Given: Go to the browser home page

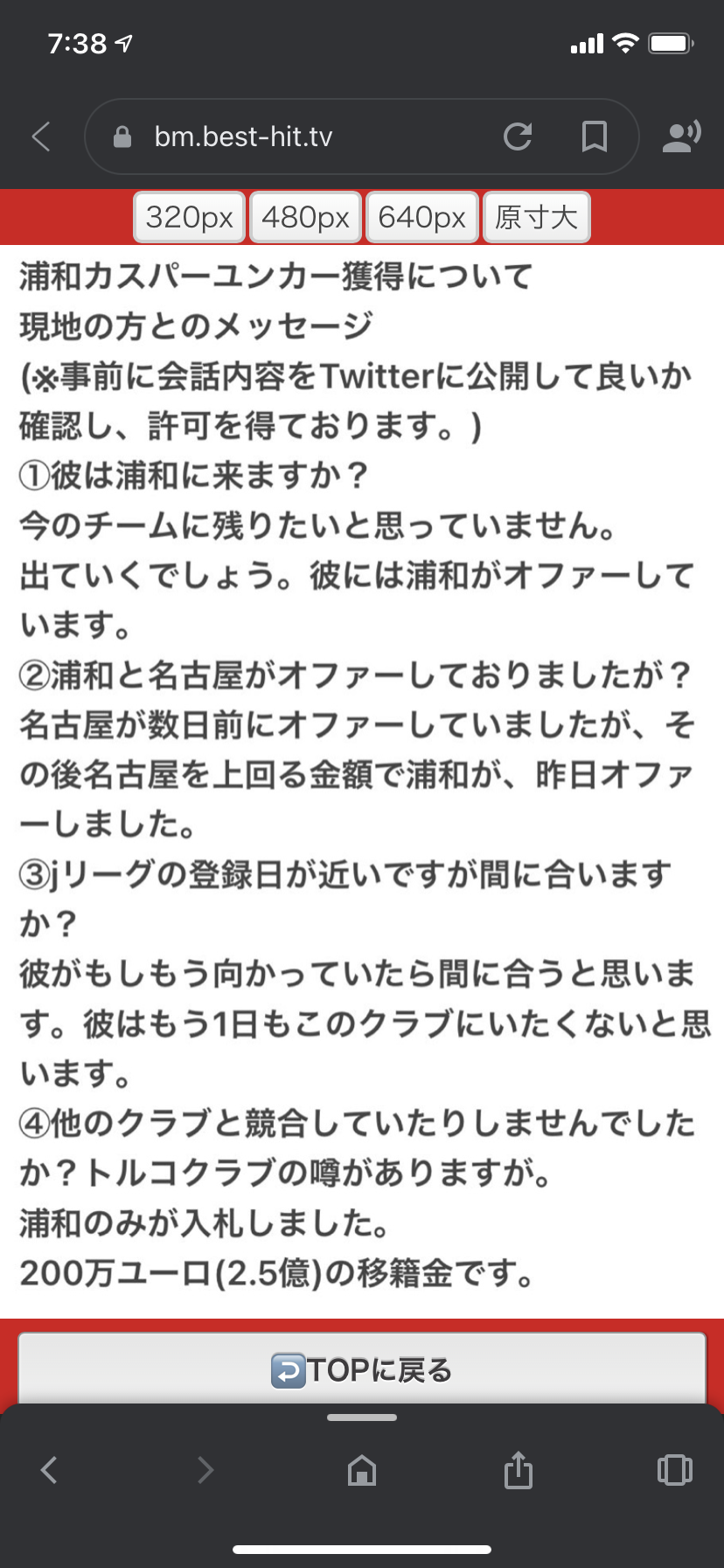Looking at the screenshot, I should (362, 1470).
